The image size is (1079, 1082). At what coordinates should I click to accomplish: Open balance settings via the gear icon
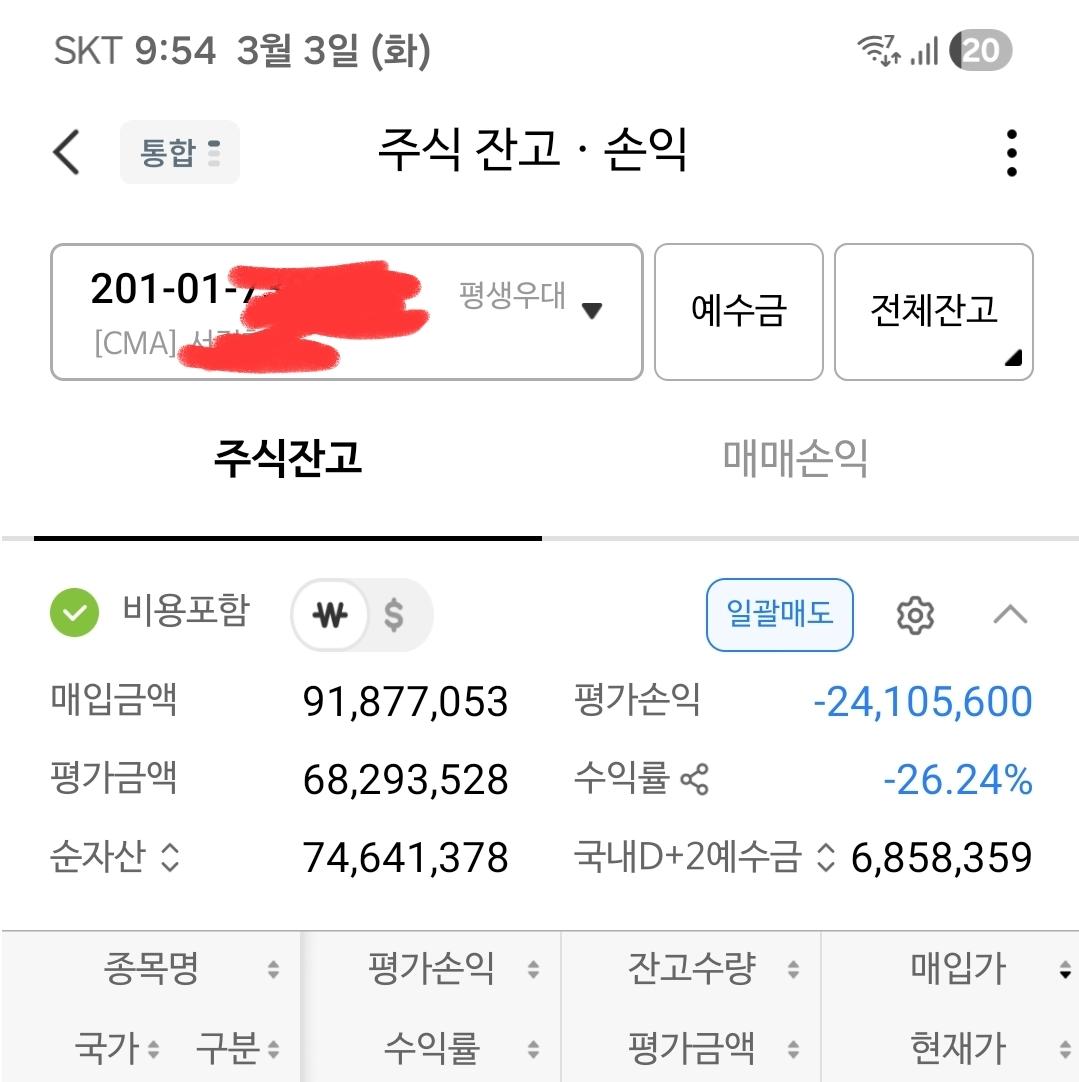(x=913, y=616)
